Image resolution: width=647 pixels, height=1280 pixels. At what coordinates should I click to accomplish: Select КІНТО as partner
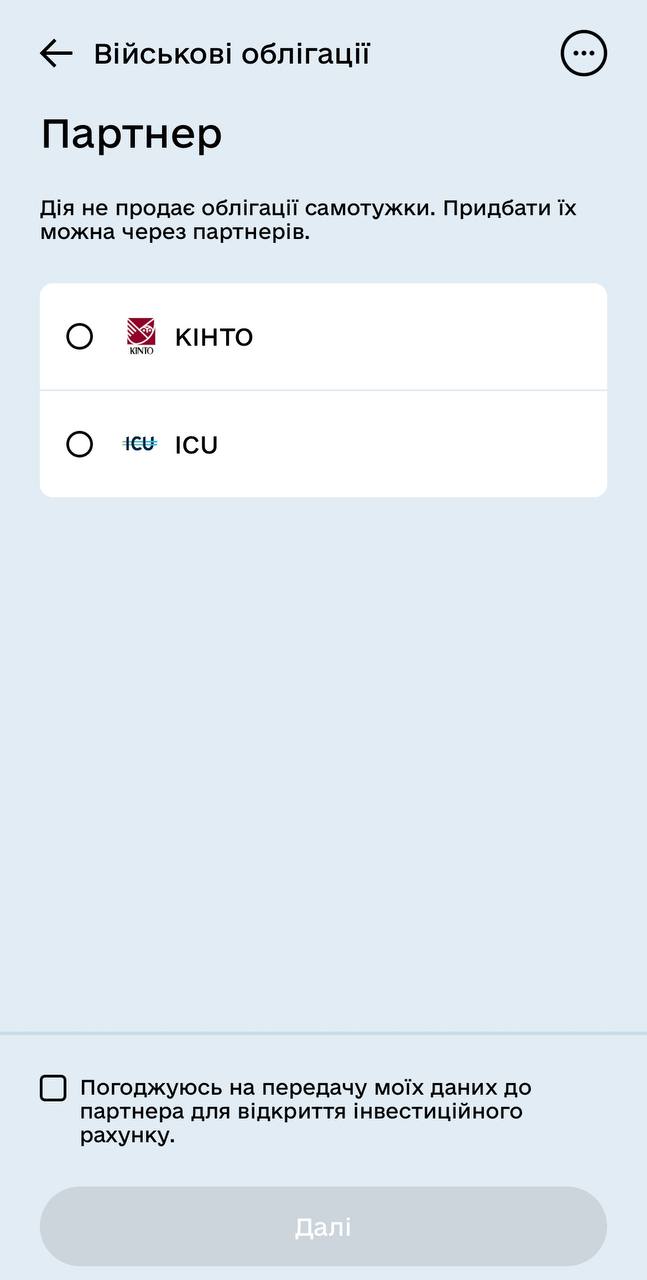pyautogui.click(x=80, y=337)
